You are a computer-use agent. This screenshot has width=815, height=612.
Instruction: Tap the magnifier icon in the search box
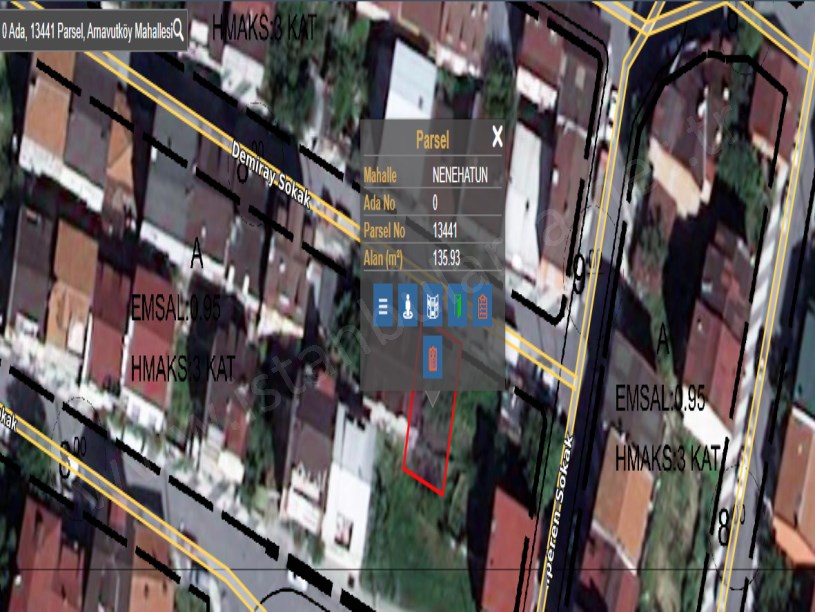pos(180,31)
